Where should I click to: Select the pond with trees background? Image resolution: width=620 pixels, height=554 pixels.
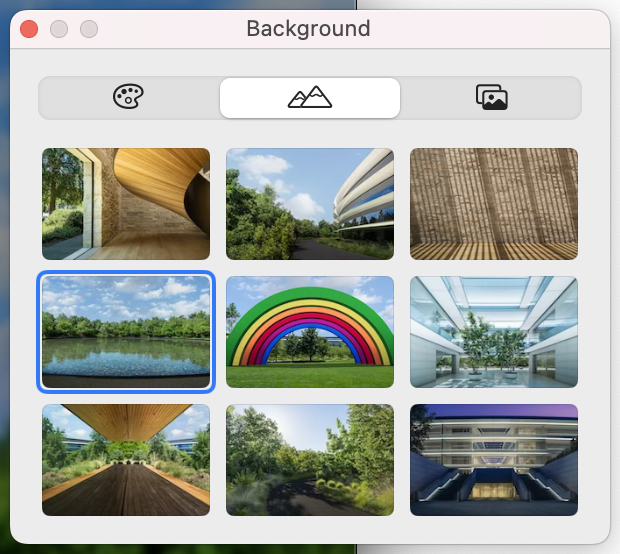[126, 332]
